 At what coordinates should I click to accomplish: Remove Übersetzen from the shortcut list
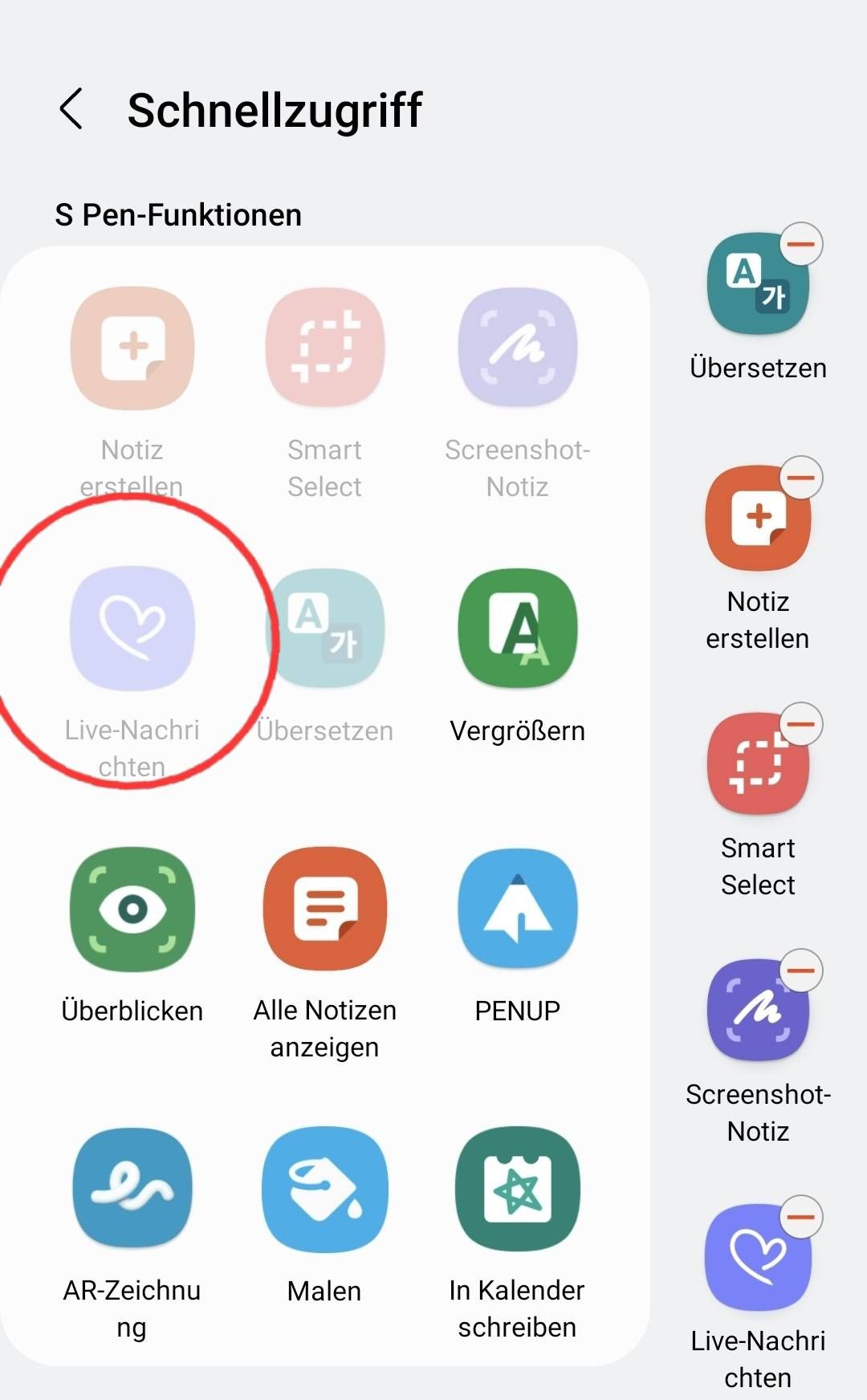pos(801,244)
